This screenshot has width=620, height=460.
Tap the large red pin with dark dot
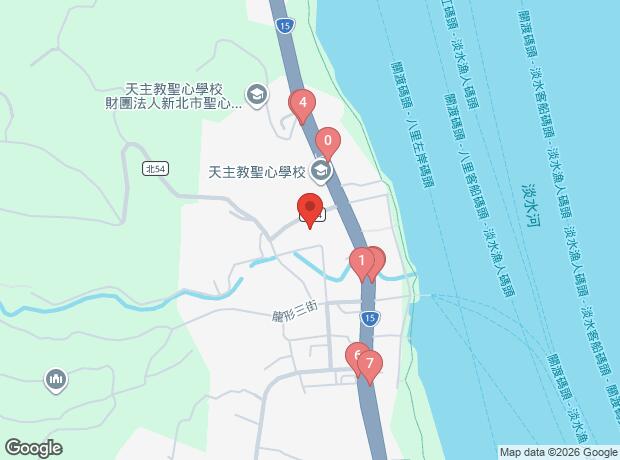(x=310, y=209)
